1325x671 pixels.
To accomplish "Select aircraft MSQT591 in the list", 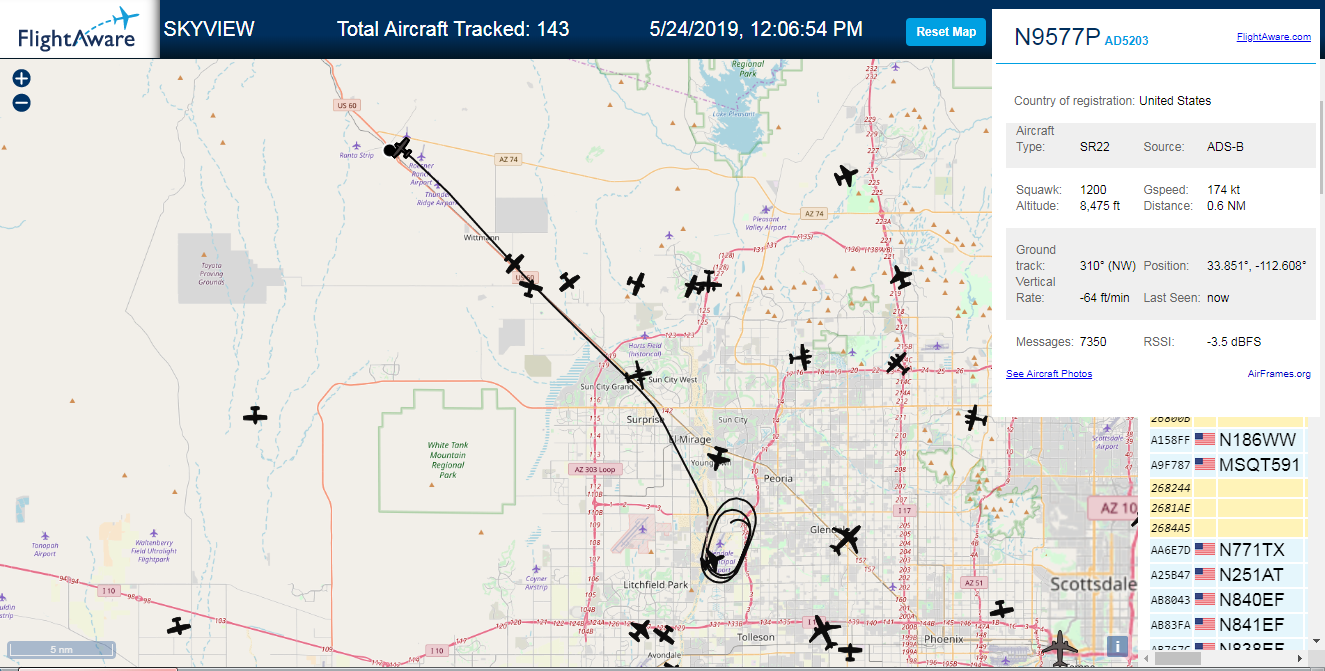I will click(x=1228, y=464).
